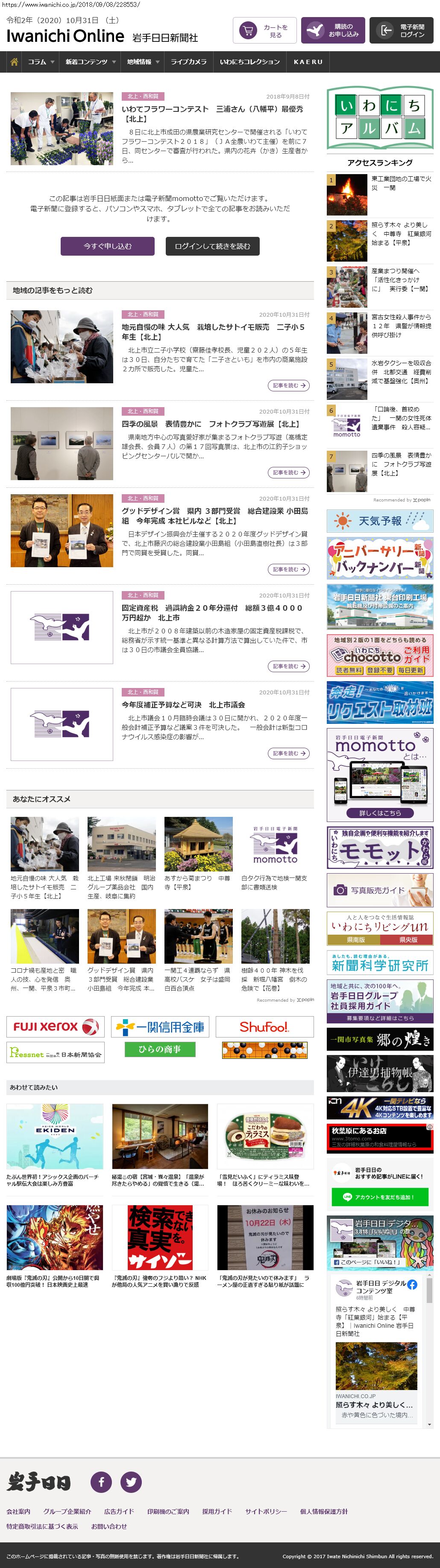This screenshot has width=440, height=1568.
Task: Read more on サトイモ販売 二子小５年生 article
Action: coord(288,385)
